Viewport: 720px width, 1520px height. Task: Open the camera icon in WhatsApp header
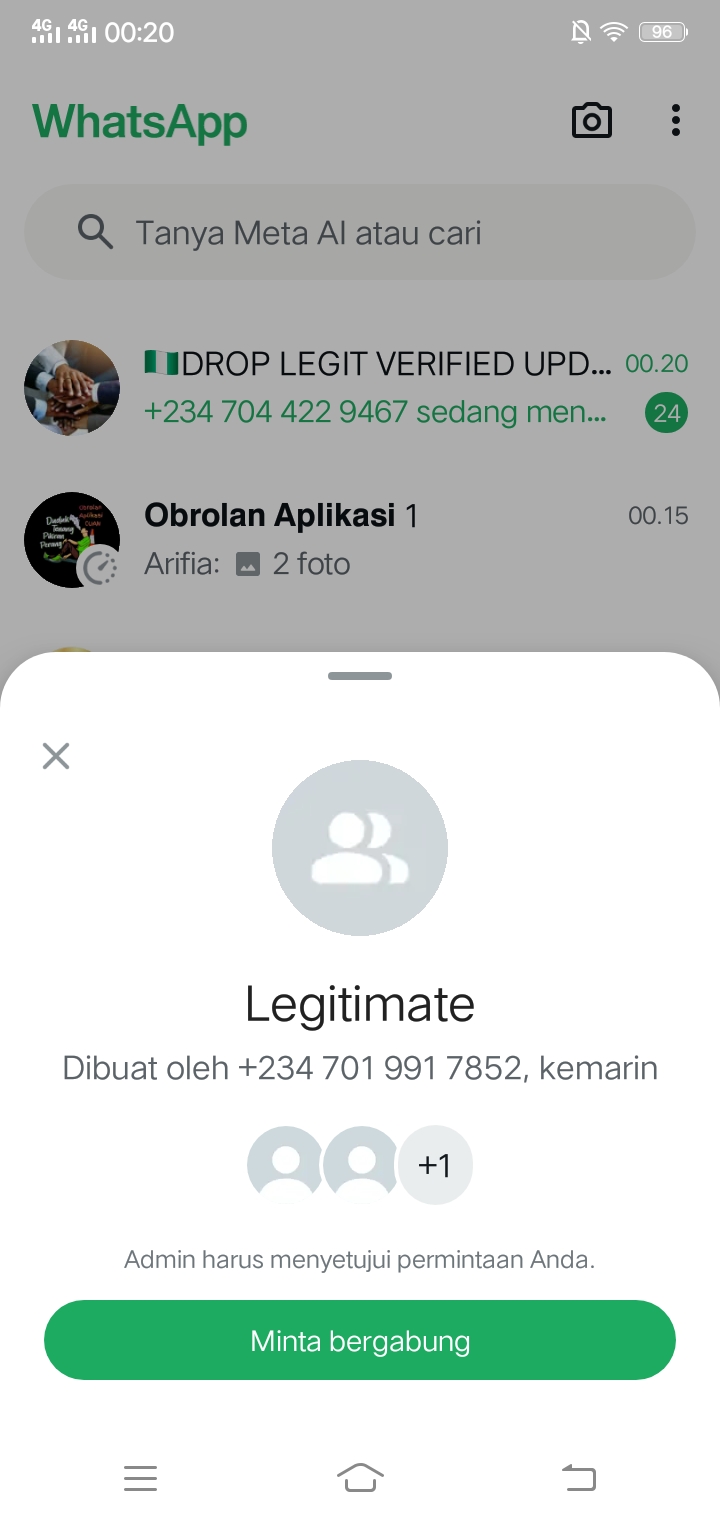pyautogui.click(x=591, y=121)
